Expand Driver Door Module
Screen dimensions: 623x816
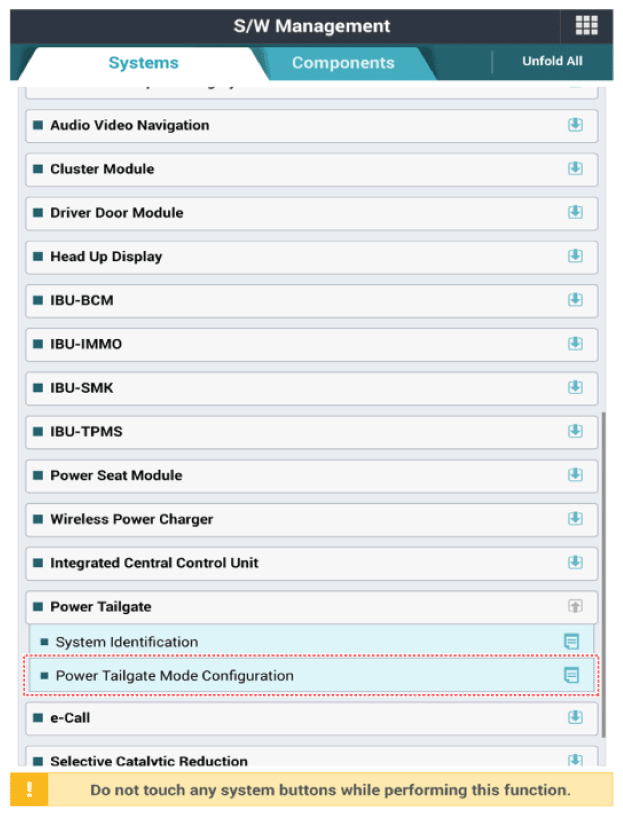(575, 213)
